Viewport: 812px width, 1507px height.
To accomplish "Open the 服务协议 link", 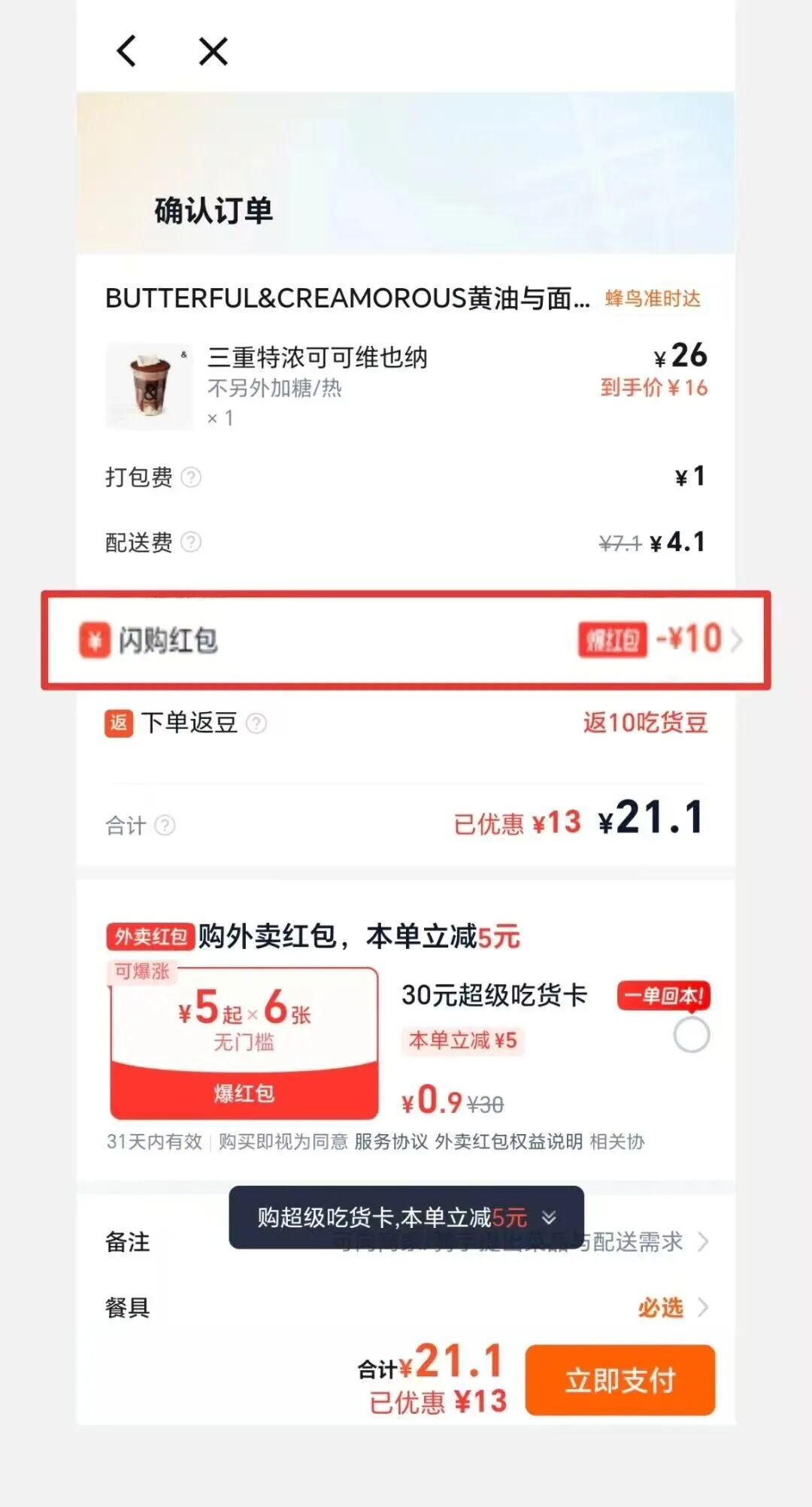I will click(x=391, y=1142).
